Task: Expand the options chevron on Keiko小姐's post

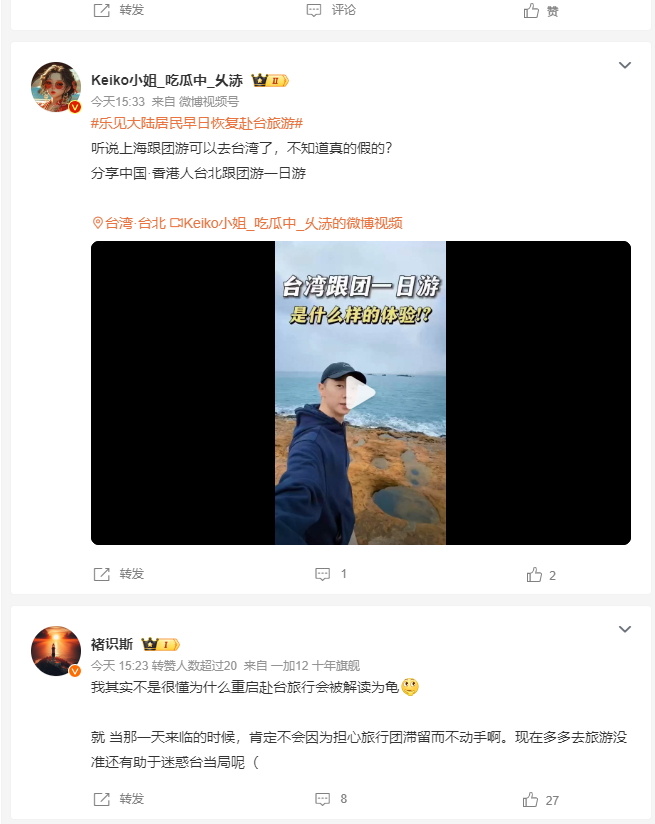Action: (625, 66)
